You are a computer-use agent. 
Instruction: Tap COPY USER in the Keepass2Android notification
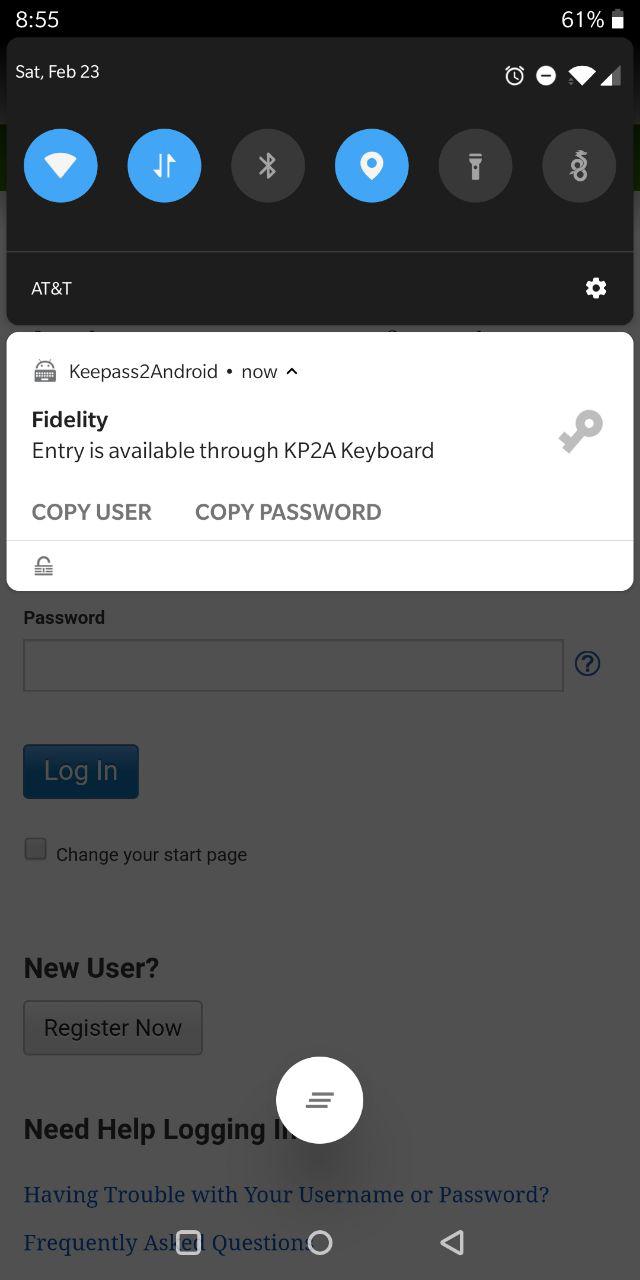pyautogui.click(x=92, y=512)
